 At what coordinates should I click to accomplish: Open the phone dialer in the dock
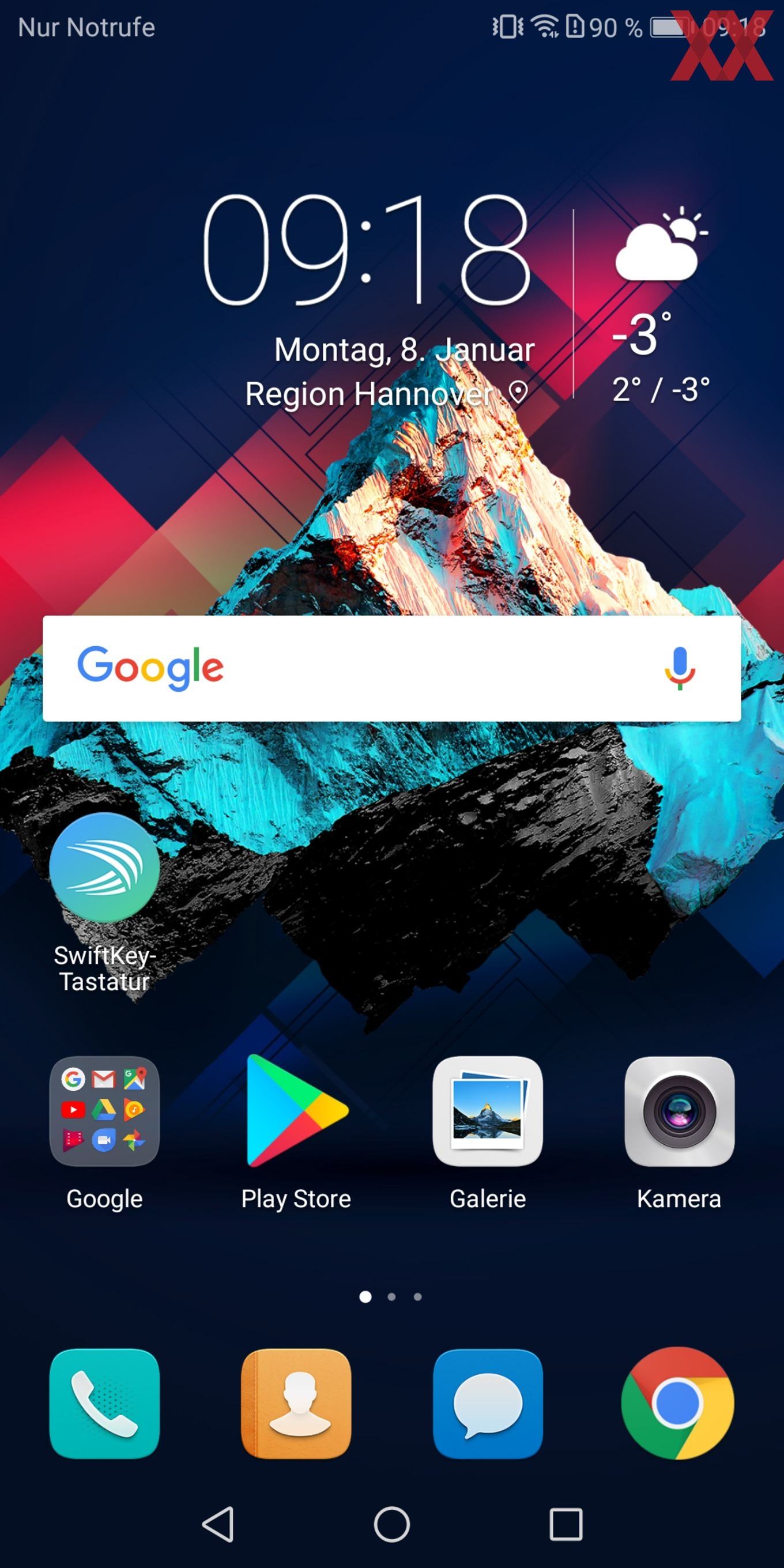104,1404
